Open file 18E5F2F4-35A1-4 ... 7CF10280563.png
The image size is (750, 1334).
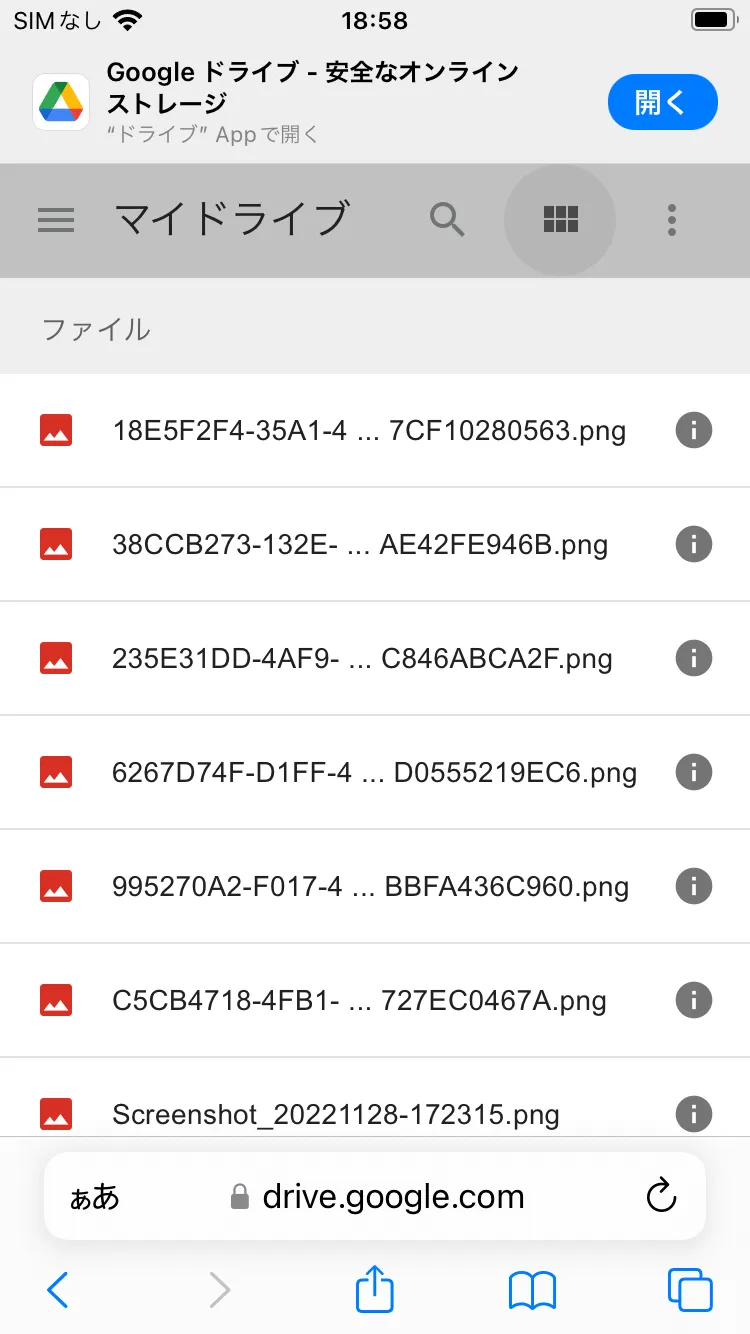pyautogui.click(x=369, y=431)
